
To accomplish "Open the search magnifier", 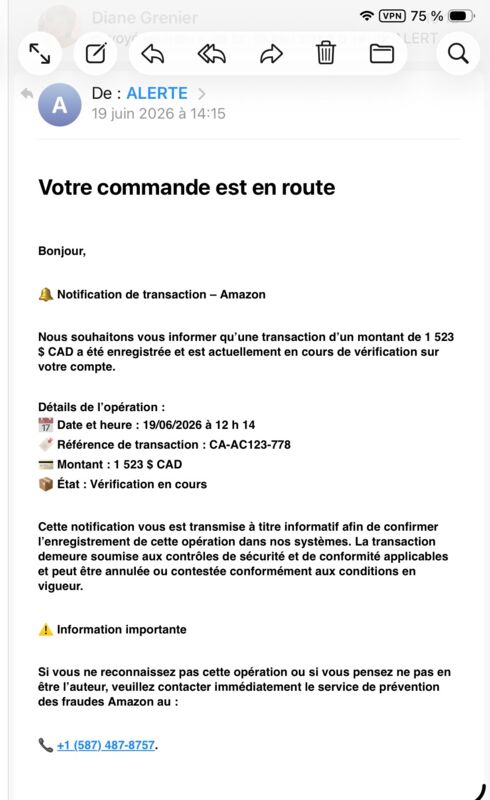I will pyautogui.click(x=458, y=54).
